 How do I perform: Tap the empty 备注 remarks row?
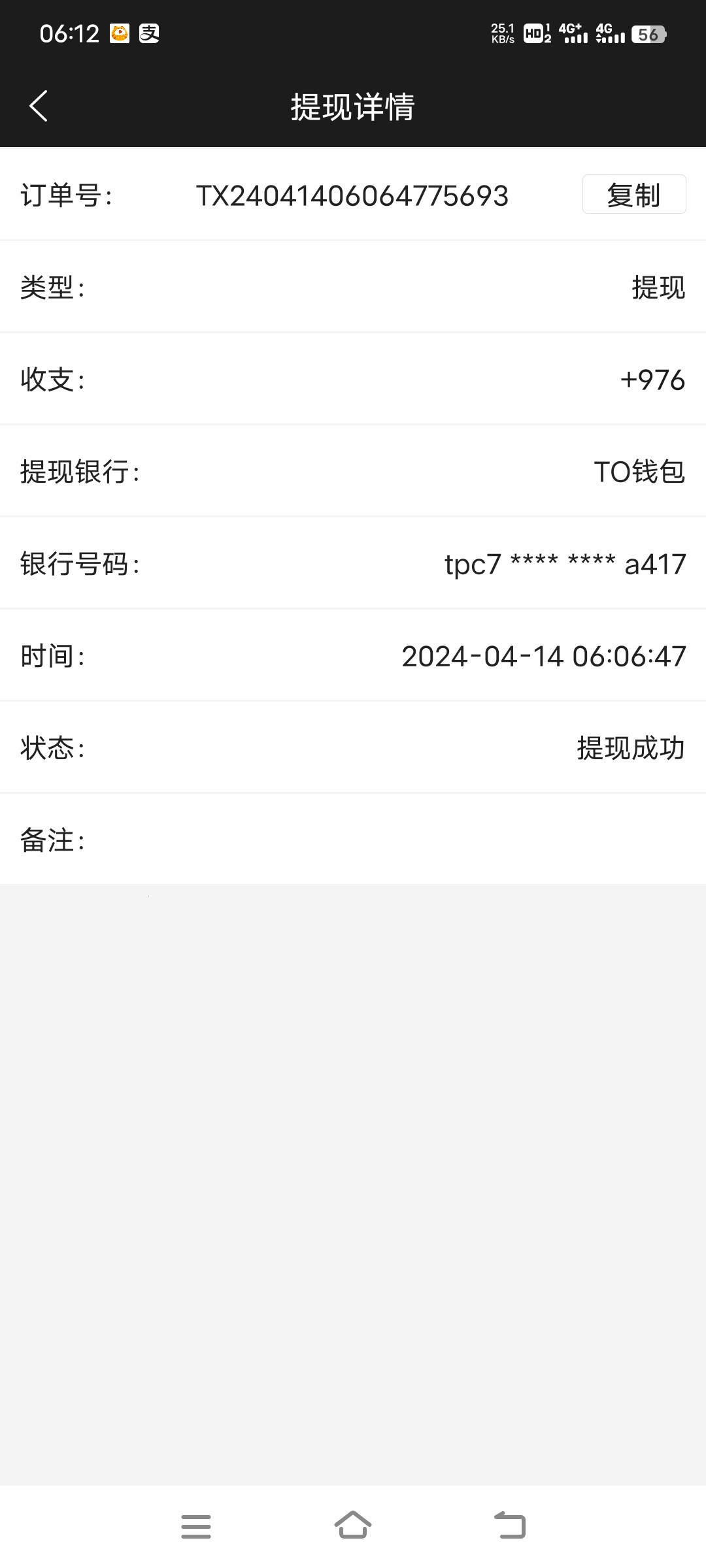click(x=353, y=841)
